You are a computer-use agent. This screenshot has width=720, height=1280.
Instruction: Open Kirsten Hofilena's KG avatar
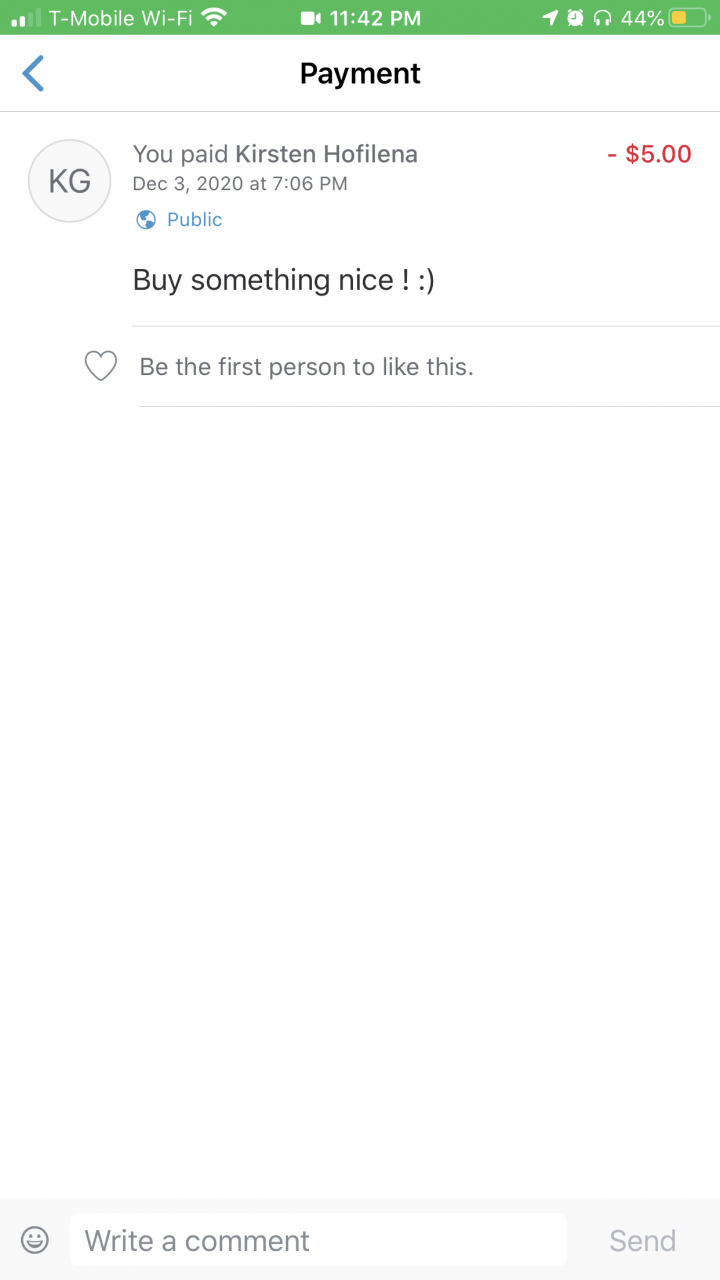point(69,181)
